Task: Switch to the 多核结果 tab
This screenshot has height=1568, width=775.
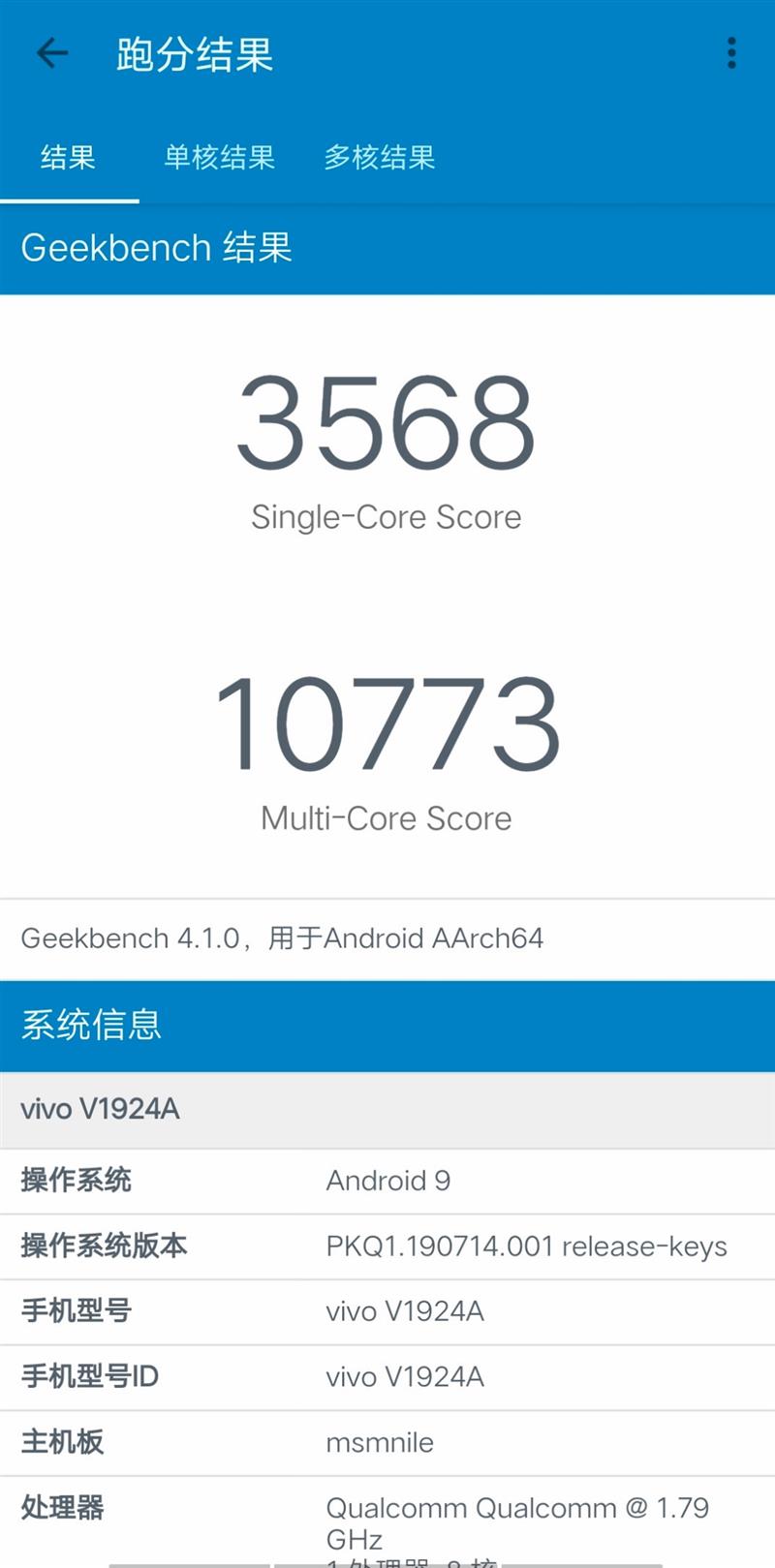Action: tap(380, 157)
